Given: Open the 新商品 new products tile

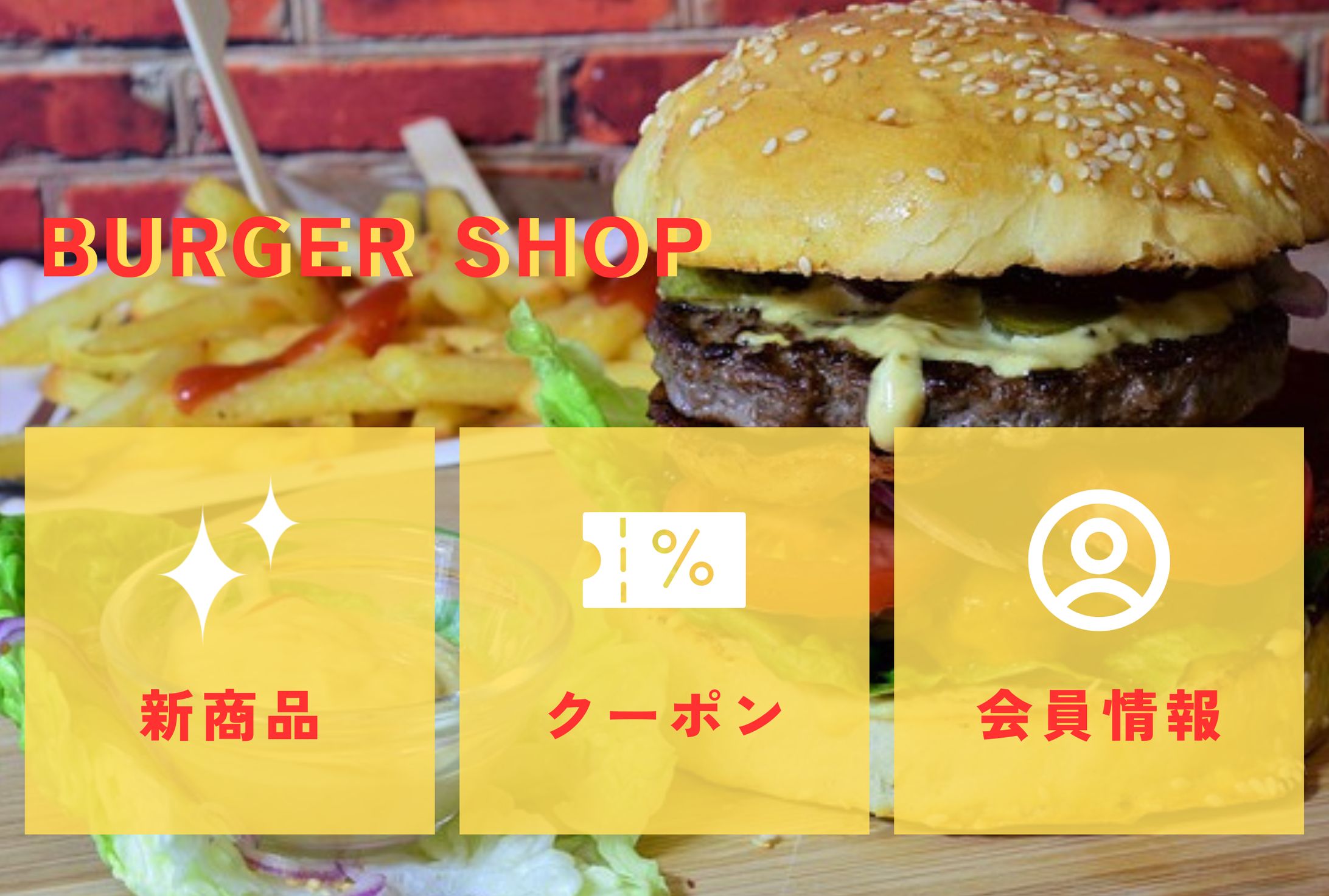Looking at the screenshot, I should click(229, 630).
